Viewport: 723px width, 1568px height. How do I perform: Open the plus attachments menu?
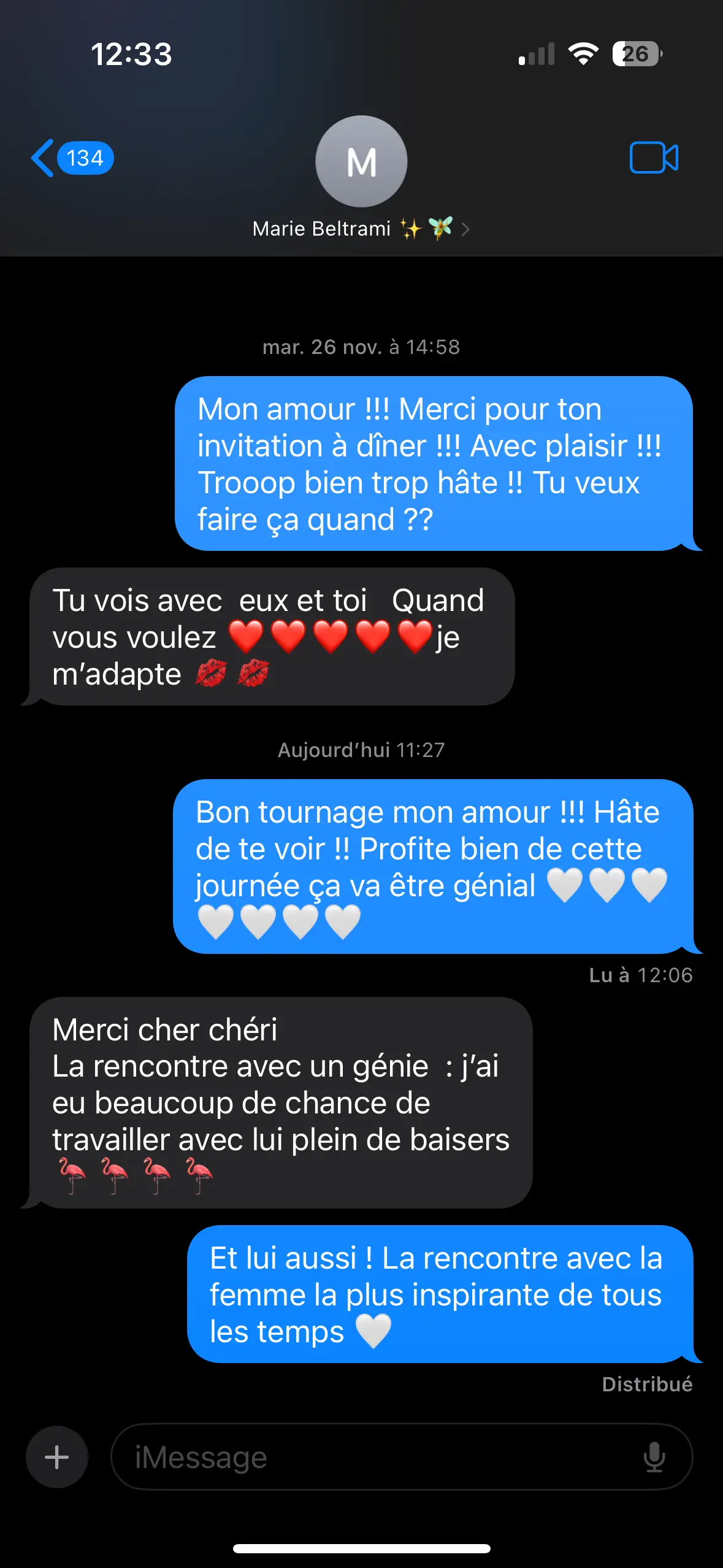coord(57,1457)
